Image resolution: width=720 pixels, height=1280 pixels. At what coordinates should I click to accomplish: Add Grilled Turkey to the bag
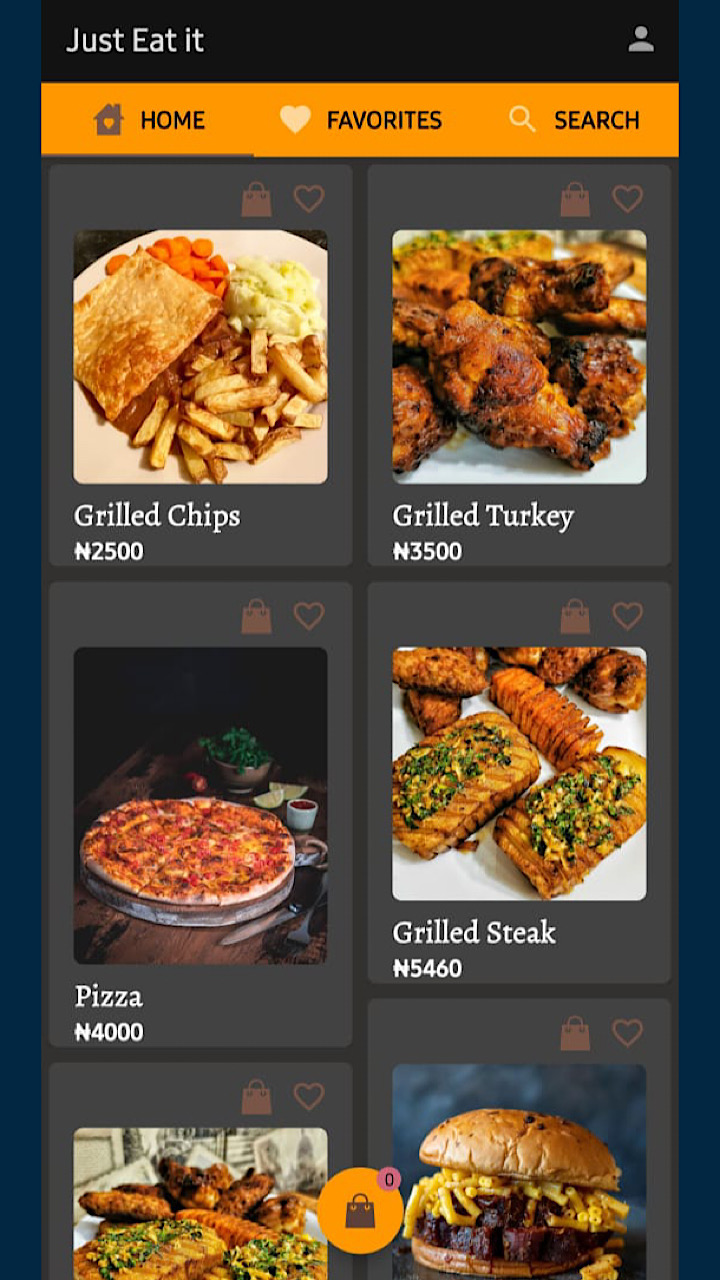click(x=575, y=199)
